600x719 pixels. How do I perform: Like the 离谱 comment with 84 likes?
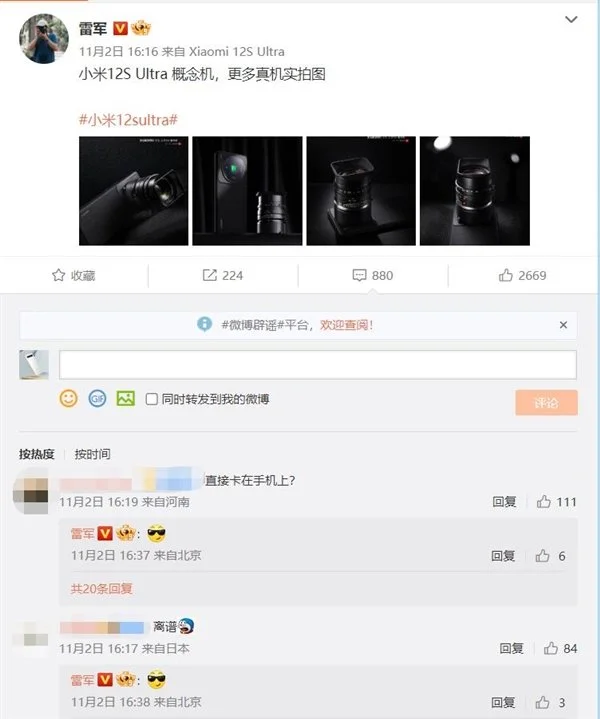(x=558, y=648)
